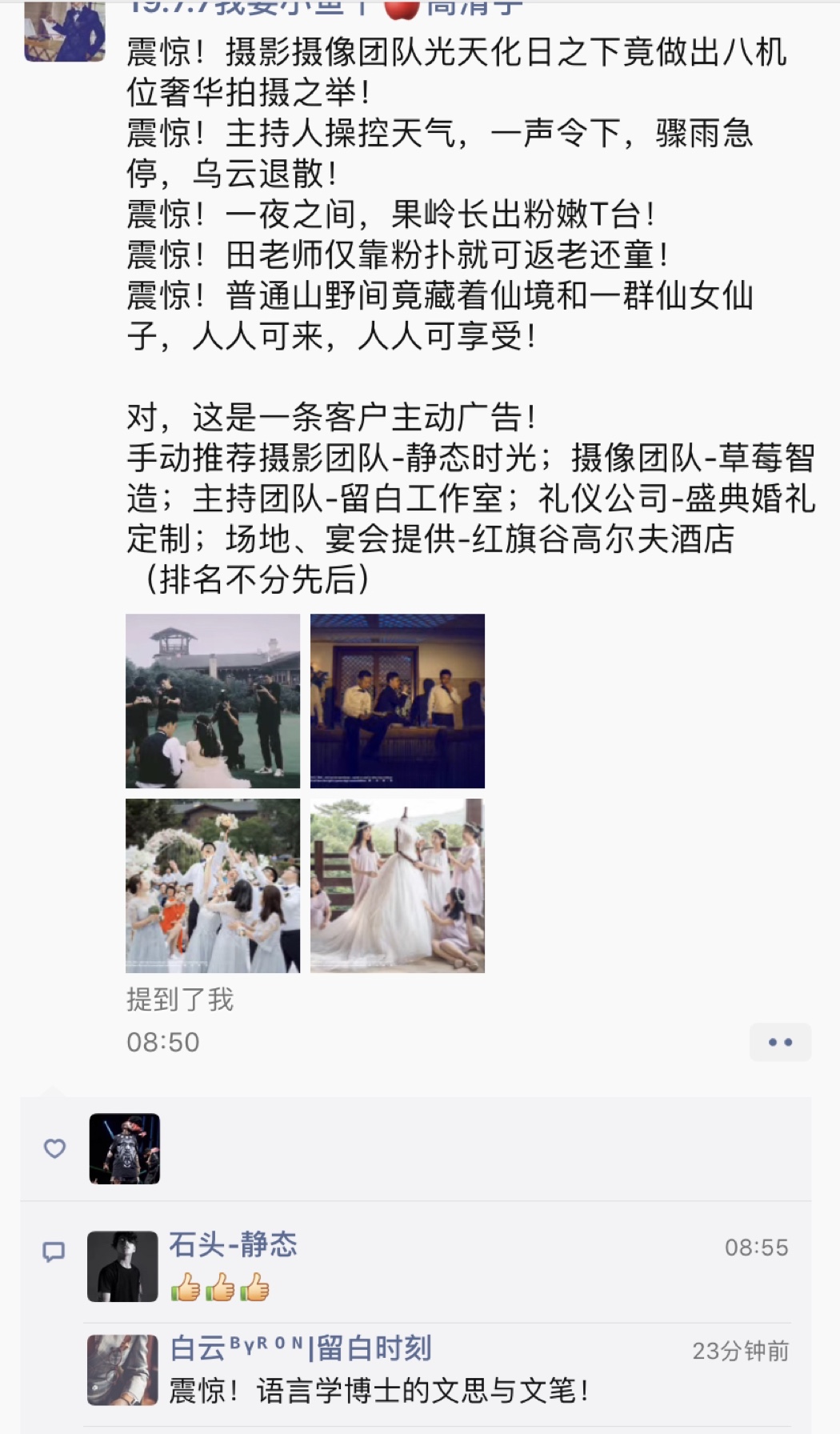Open the two-dot like/comment menu
Screen dimensions: 840x1434
coord(780,1042)
